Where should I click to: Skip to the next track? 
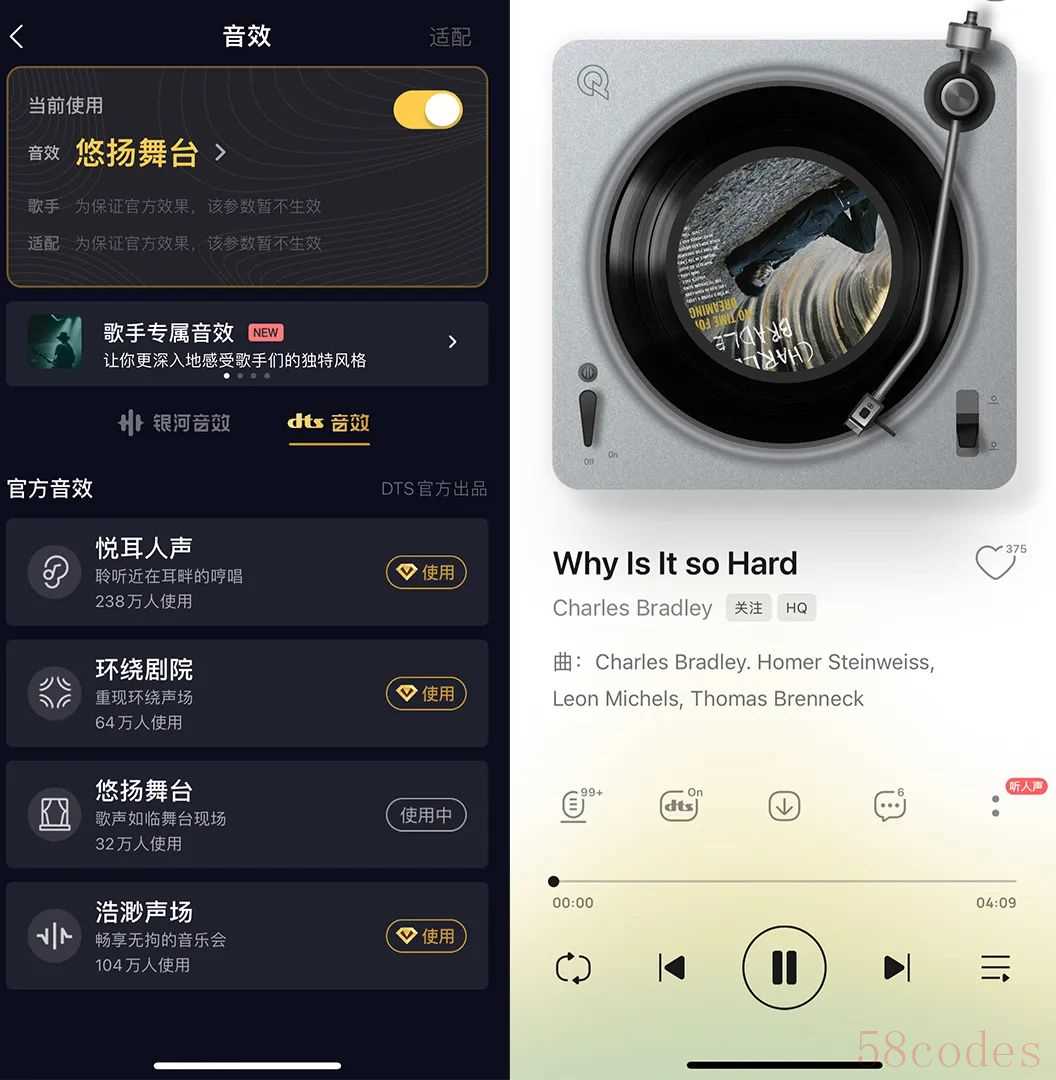tap(897, 967)
